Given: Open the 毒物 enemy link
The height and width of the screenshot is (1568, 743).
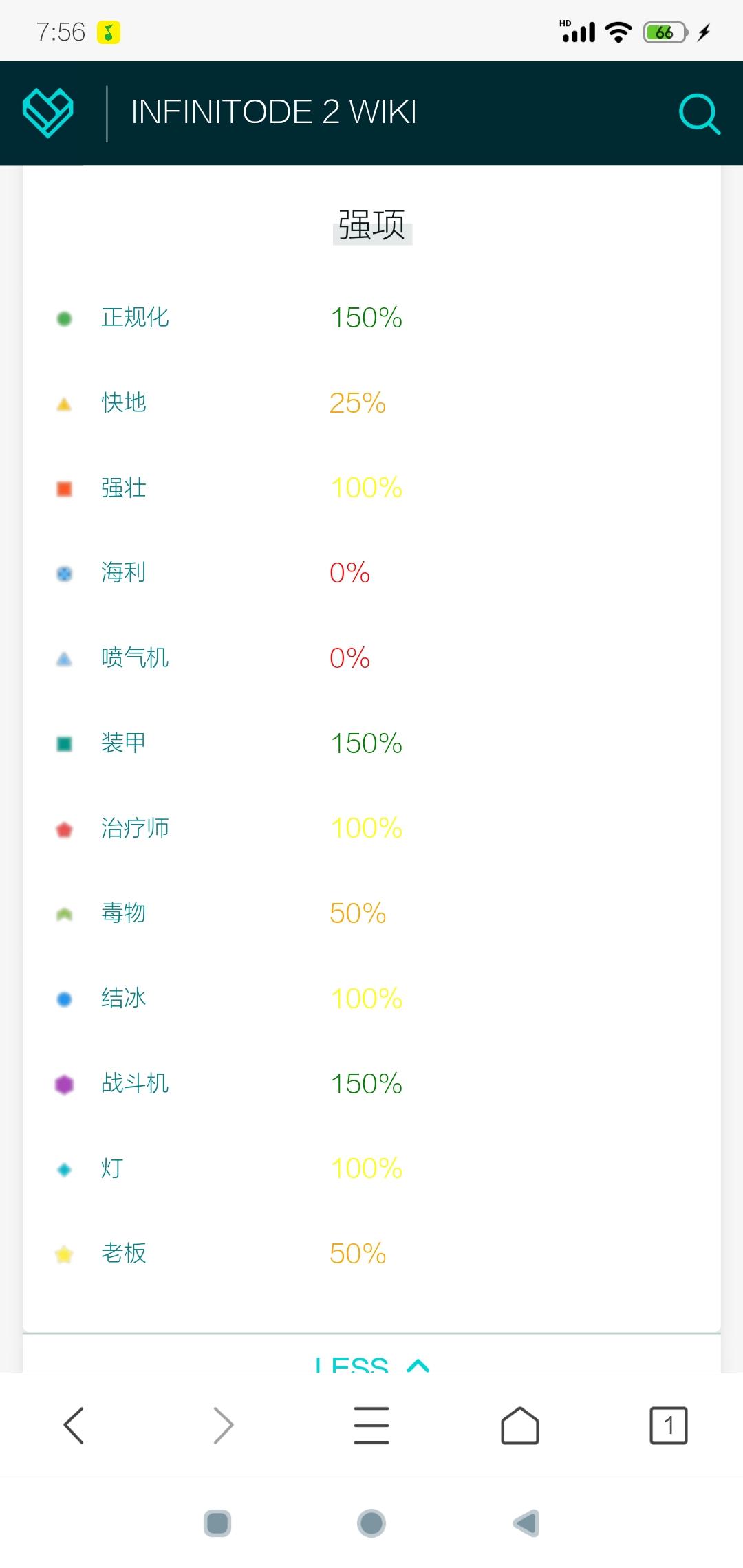Looking at the screenshot, I should click(x=124, y=913).
